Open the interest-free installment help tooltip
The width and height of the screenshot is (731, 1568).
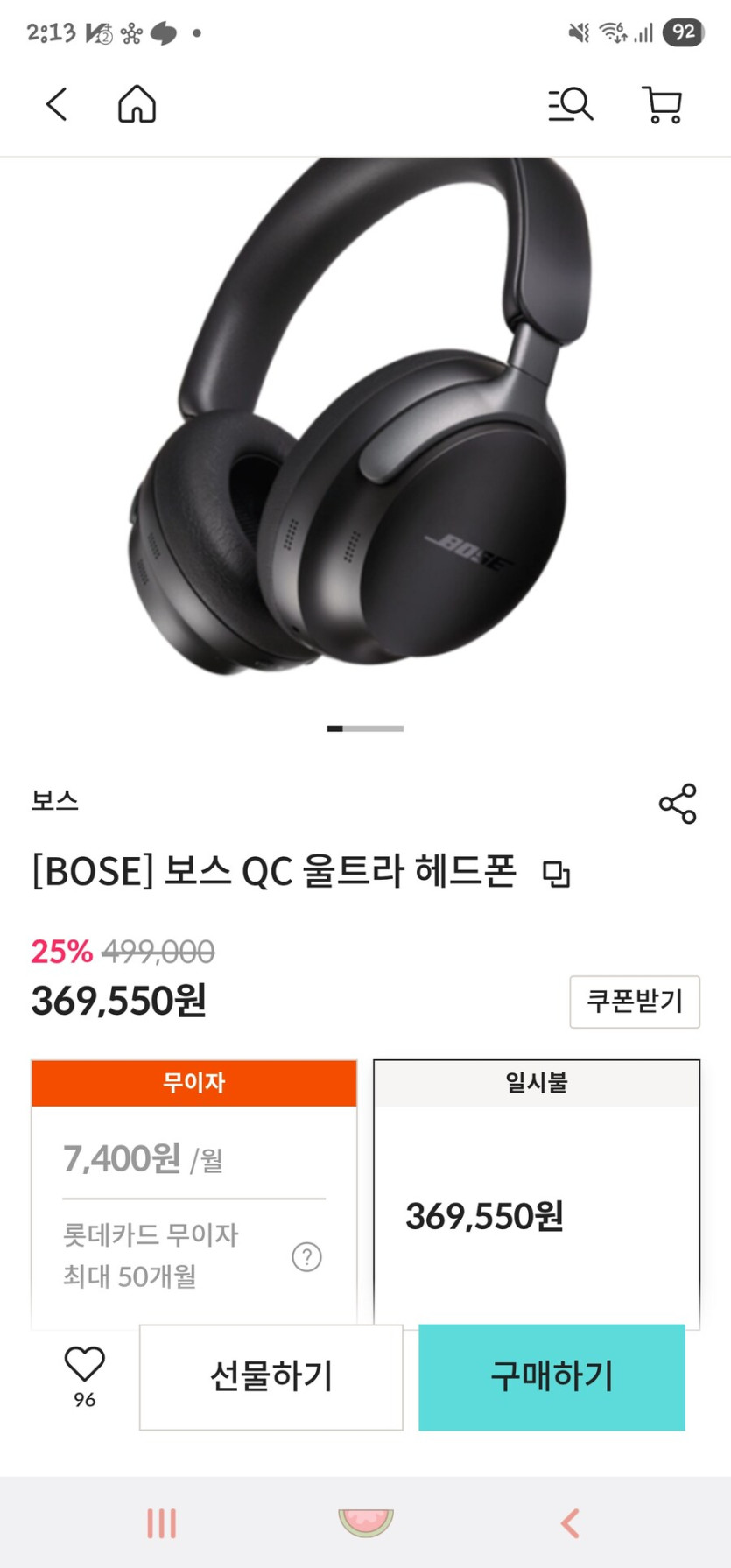pyautogui.click(x=306, y=1258)
